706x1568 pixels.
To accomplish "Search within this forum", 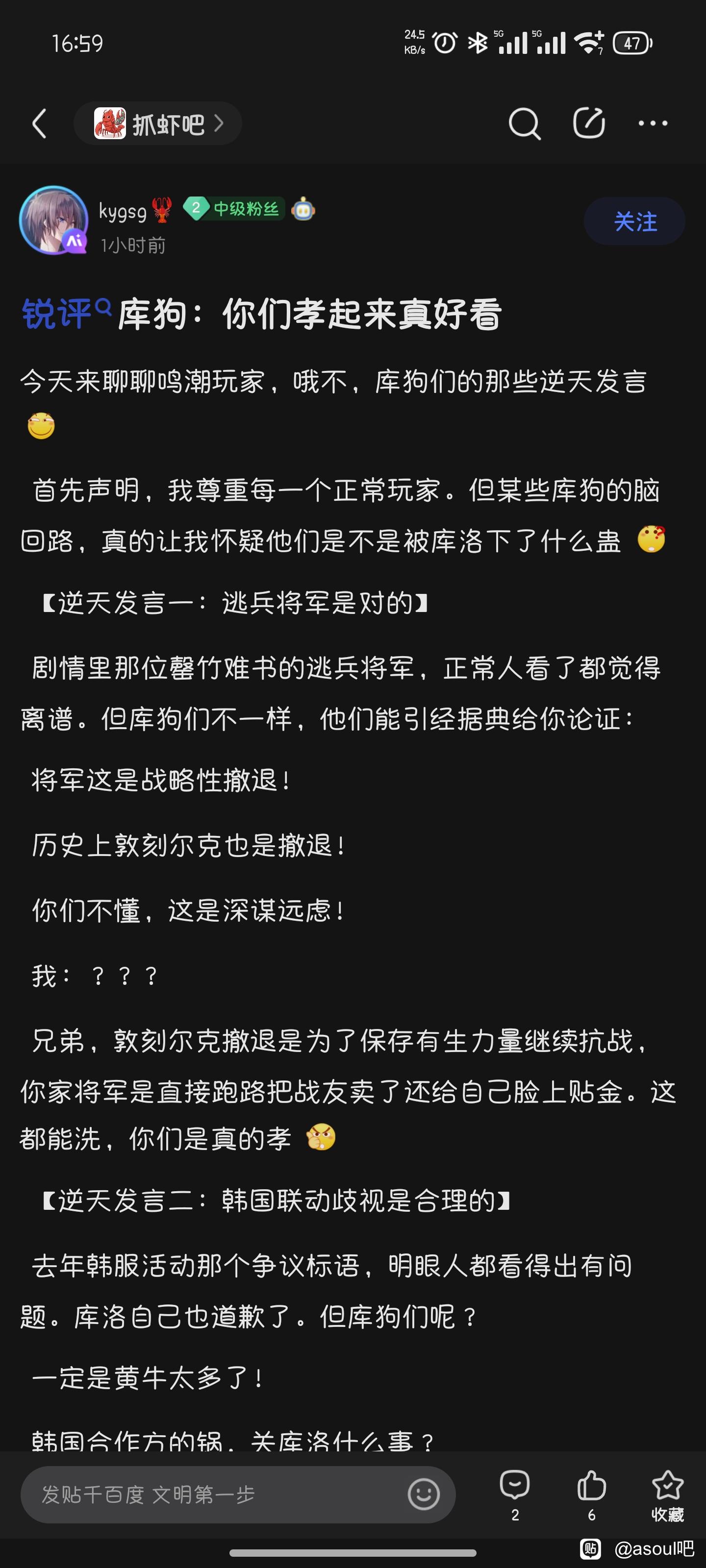I will click(x=524, y=124).
